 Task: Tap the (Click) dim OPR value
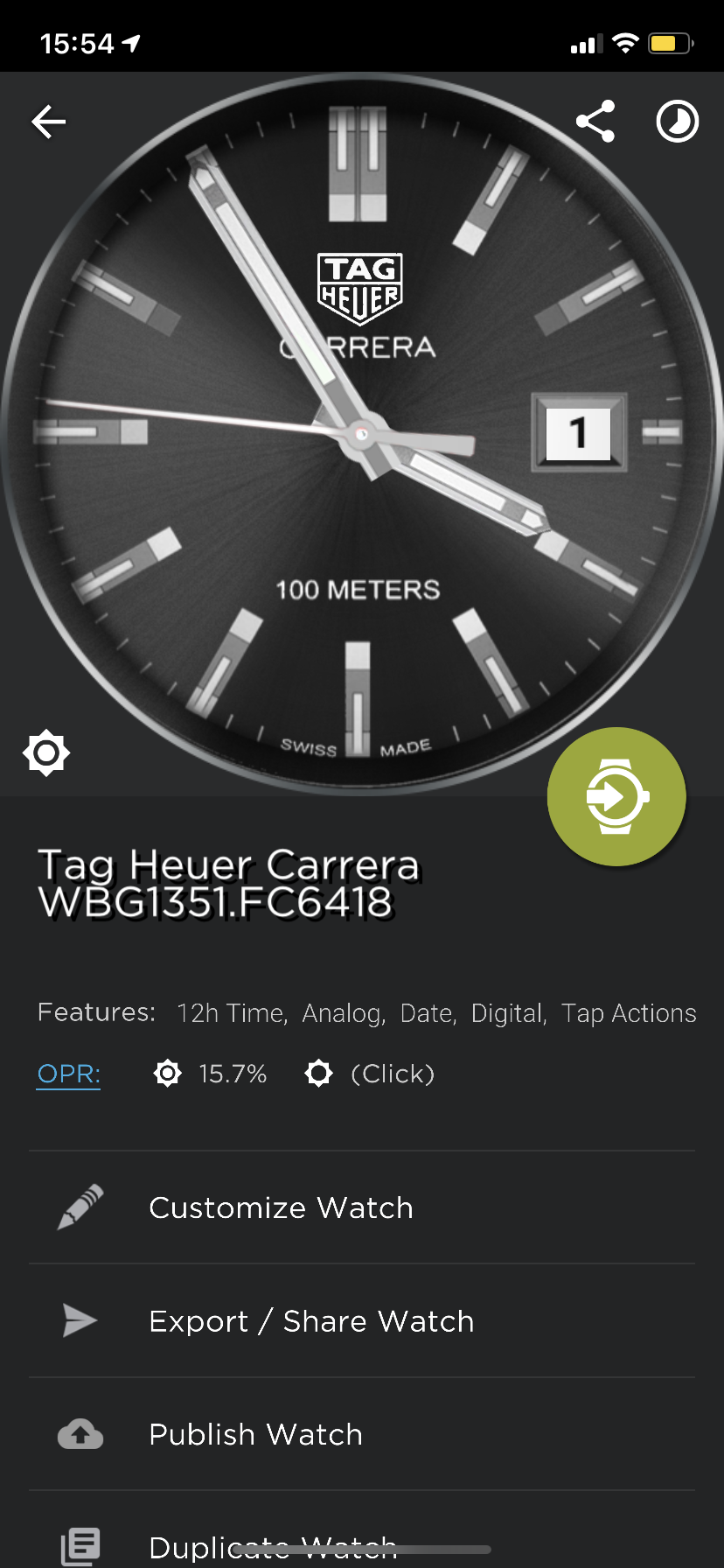point(393,1074)
